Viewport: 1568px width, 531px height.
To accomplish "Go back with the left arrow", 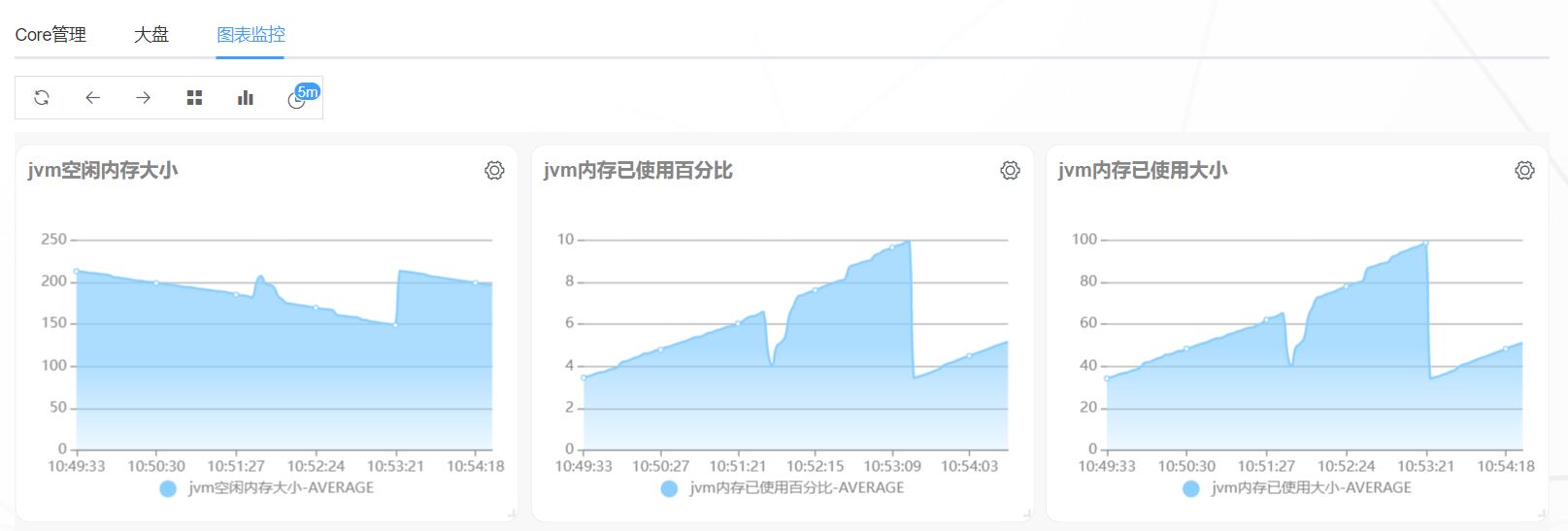I will tap(92, 98).
